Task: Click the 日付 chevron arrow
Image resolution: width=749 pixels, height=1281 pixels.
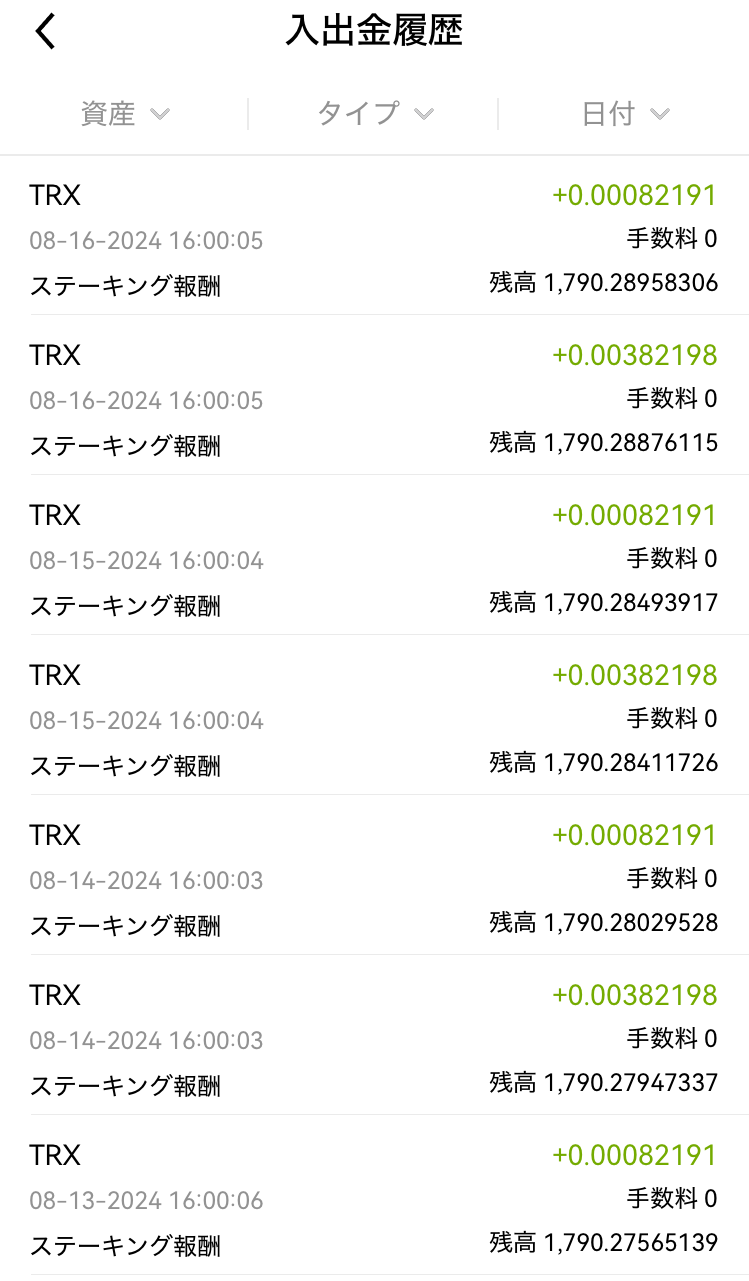Action: pyautogui.click(x=658, y=115)
